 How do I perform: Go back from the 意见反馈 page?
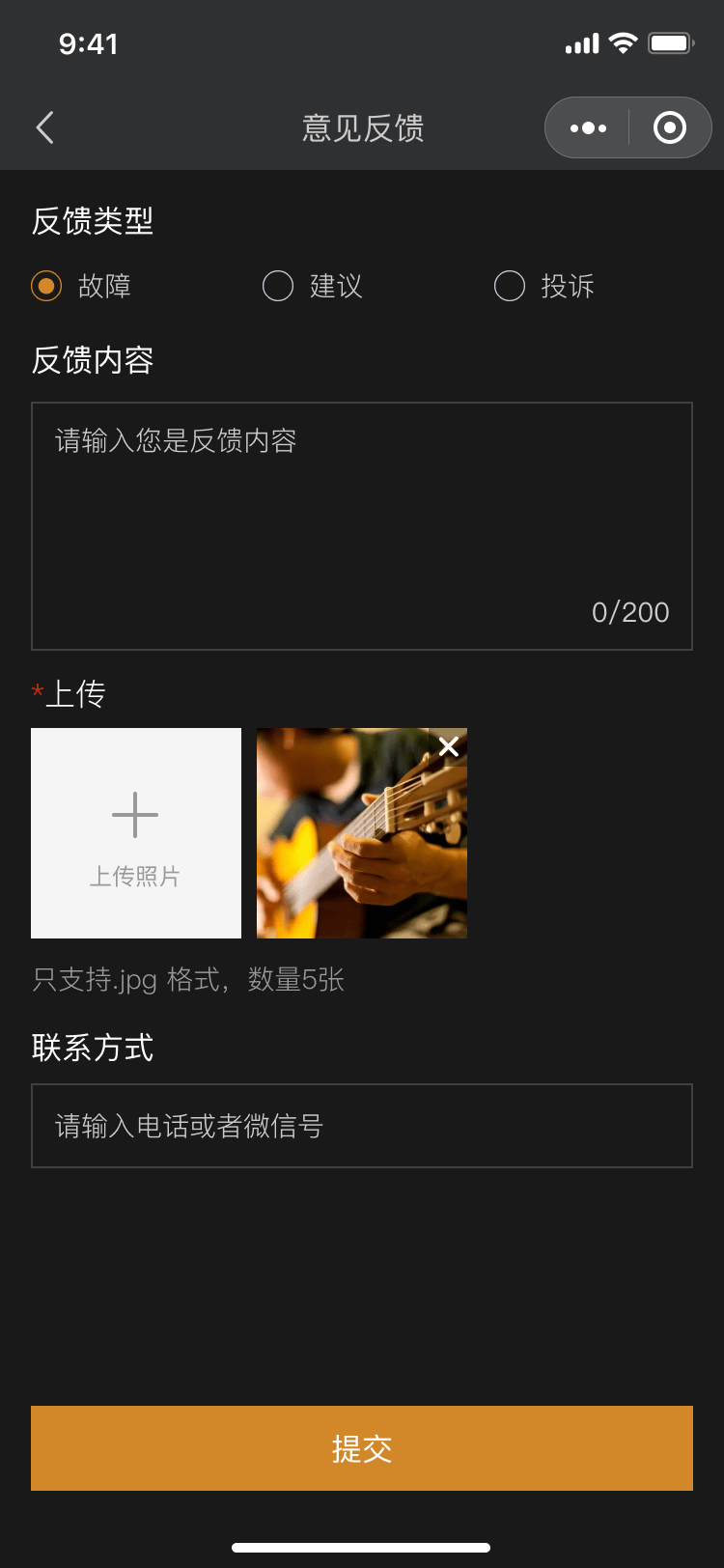click(44, 127)
